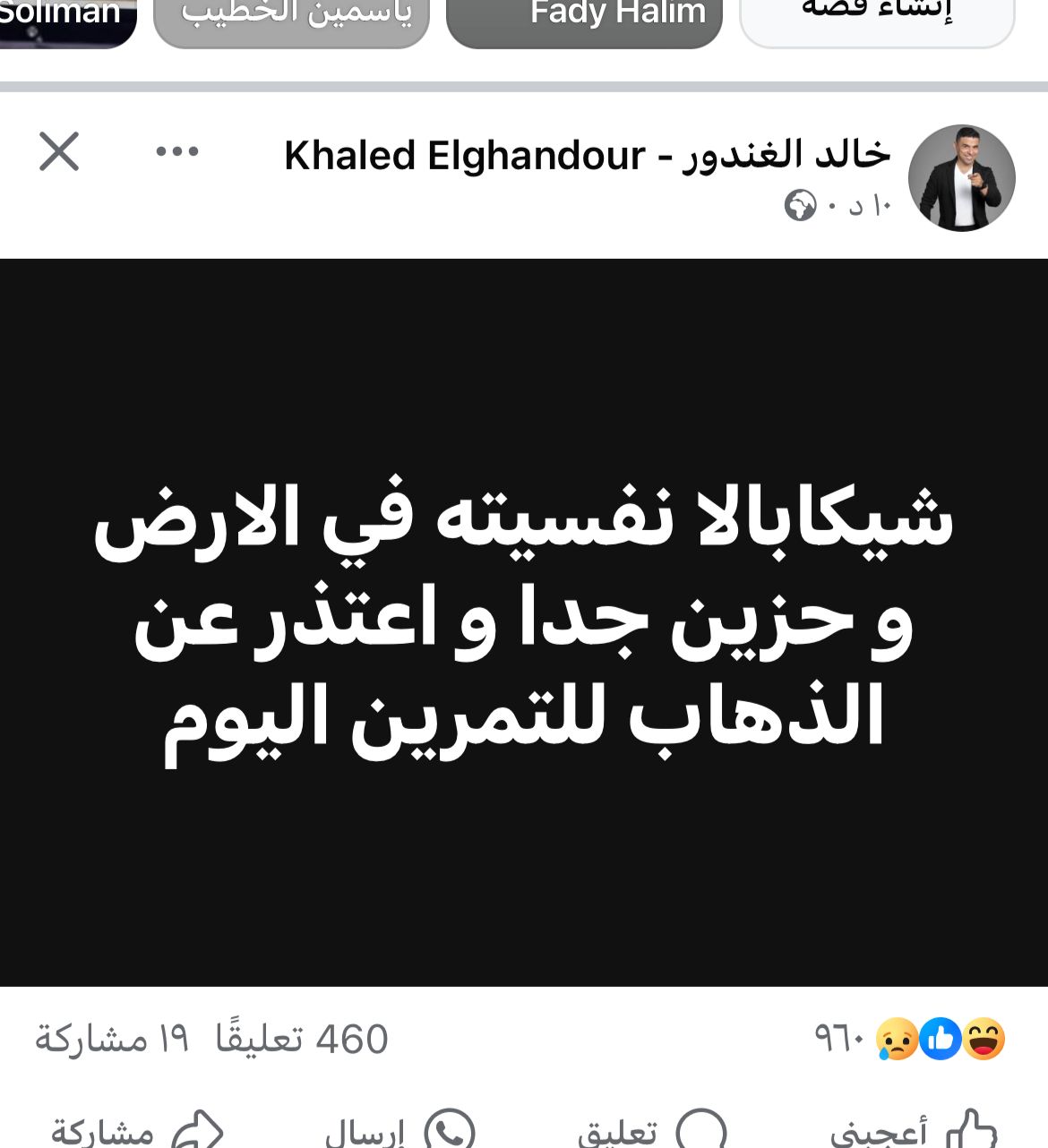Open the black text post image
1048x1148 pixels.
pyautogui.click(x=524, y=622)
